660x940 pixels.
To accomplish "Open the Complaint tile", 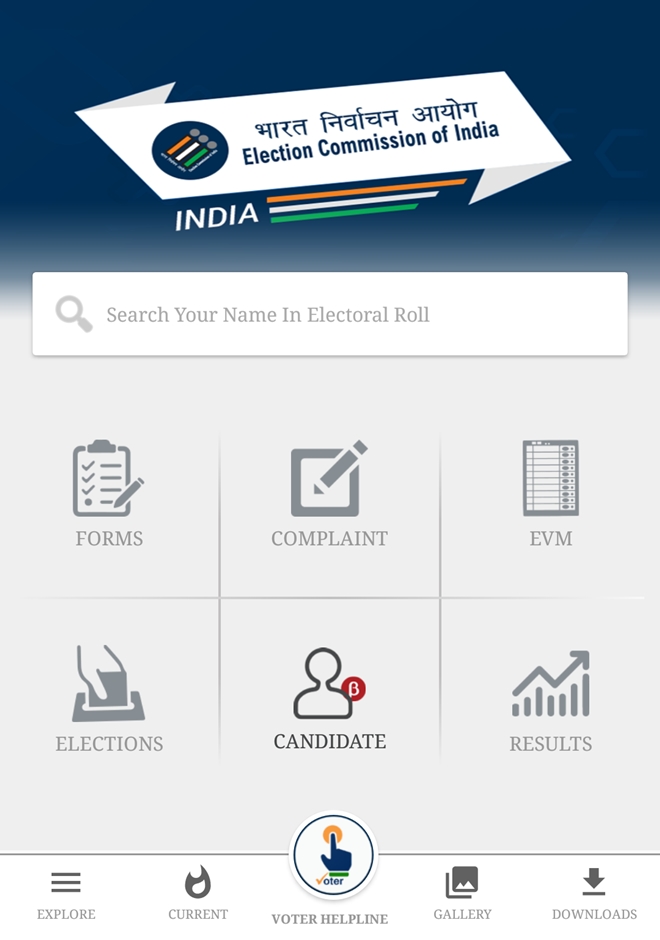I will [x=329, y=495].
